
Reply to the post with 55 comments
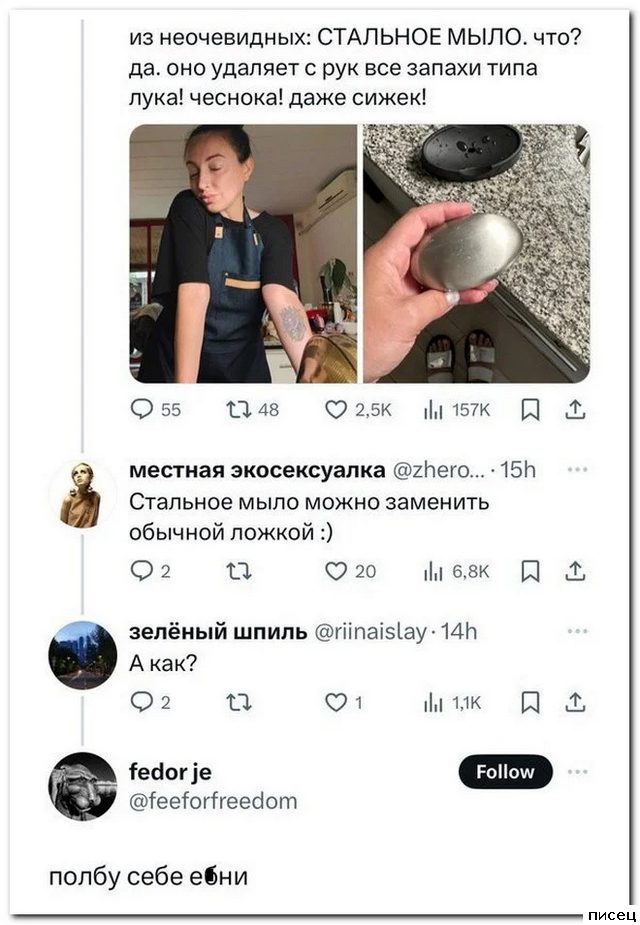[141, 410]
